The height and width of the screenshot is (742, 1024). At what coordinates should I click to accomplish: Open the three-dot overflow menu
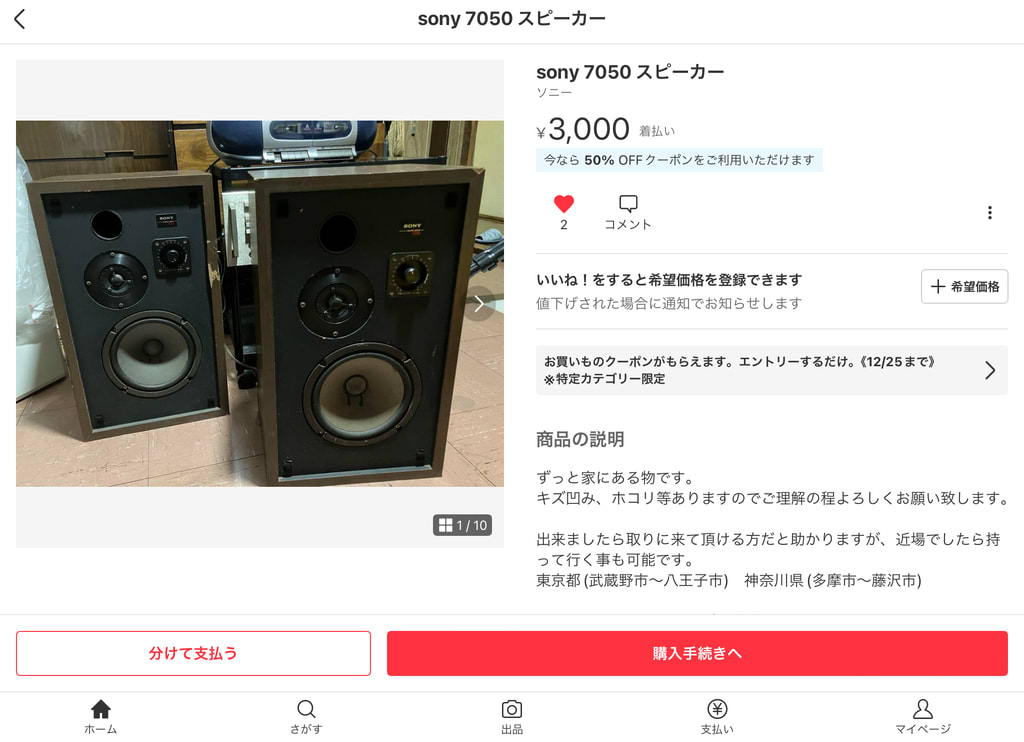989,212
